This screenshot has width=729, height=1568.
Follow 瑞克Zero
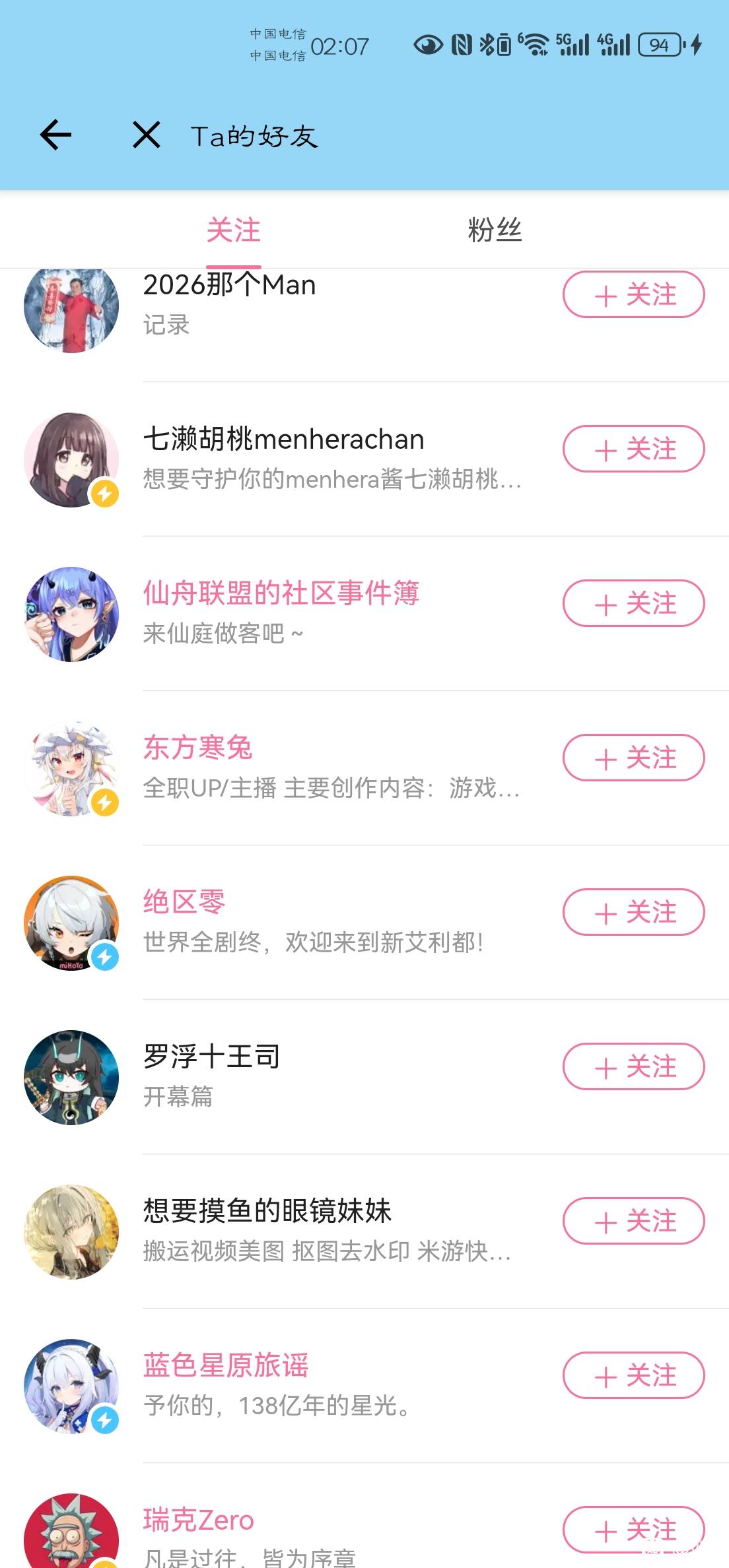633,1530
